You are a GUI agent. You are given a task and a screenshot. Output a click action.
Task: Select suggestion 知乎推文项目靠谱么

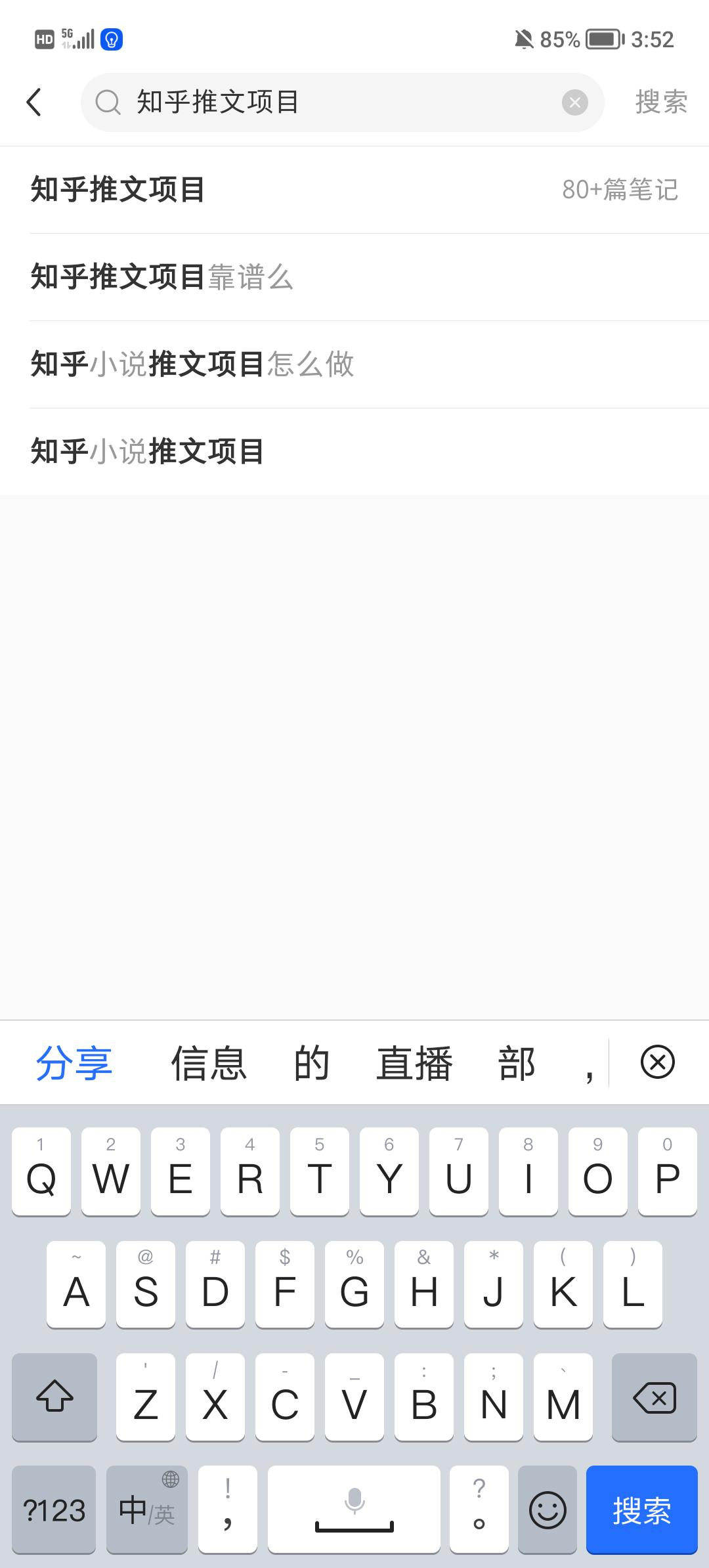(354, 277)
